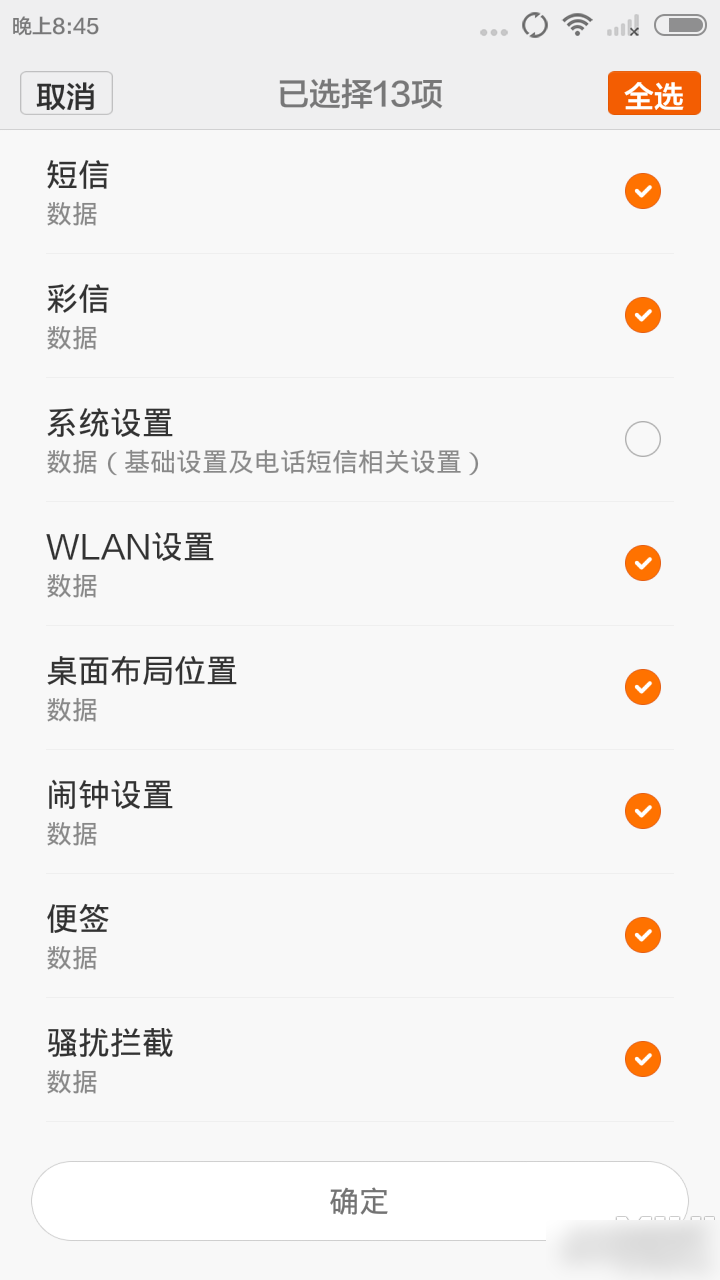The width and height of the screenshot is (720, 1280).
Task: Uncheck the 短信 data checkbox
Action: pos(643,191)
